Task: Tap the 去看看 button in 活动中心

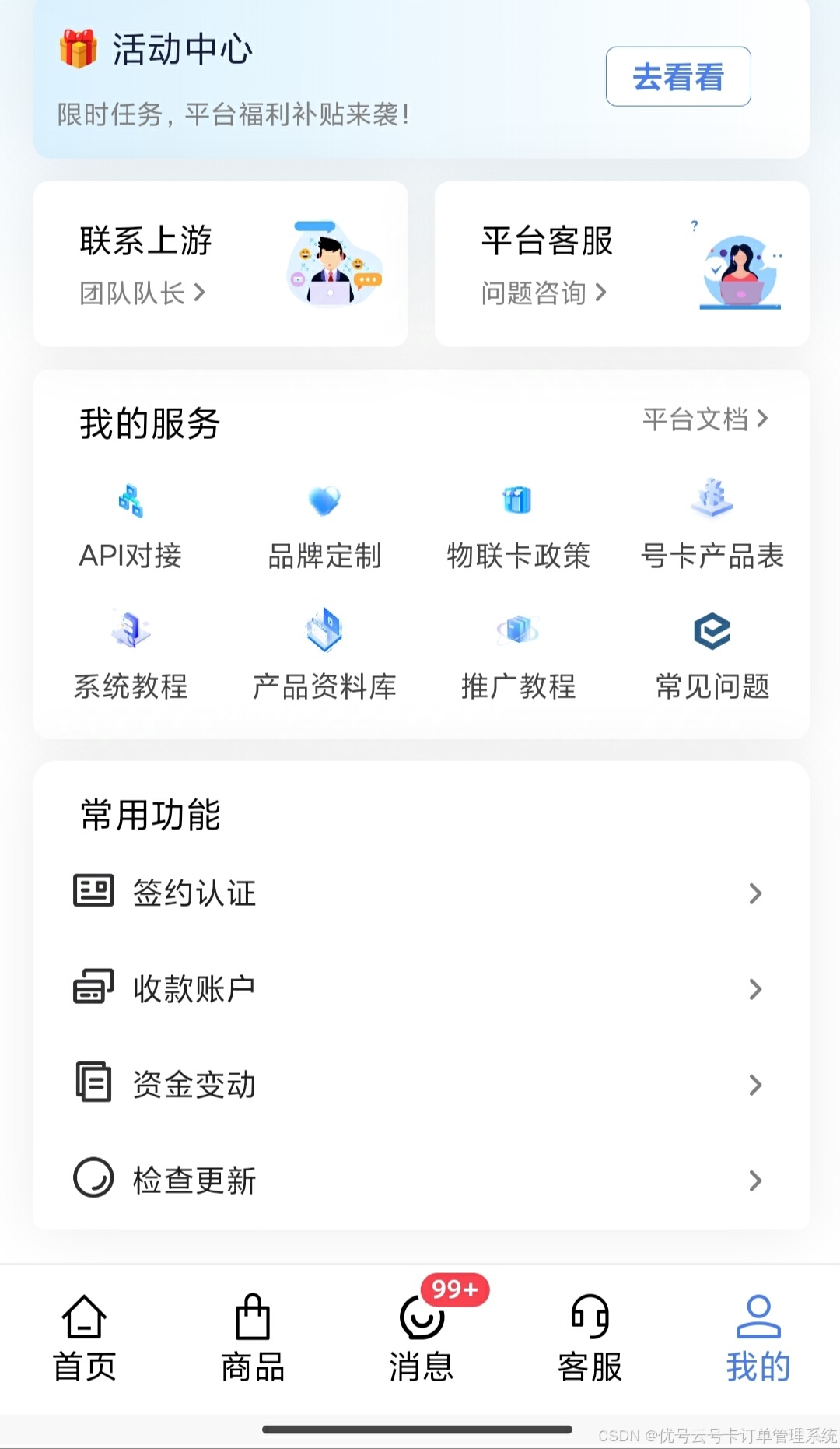Action: coord(677,77)
